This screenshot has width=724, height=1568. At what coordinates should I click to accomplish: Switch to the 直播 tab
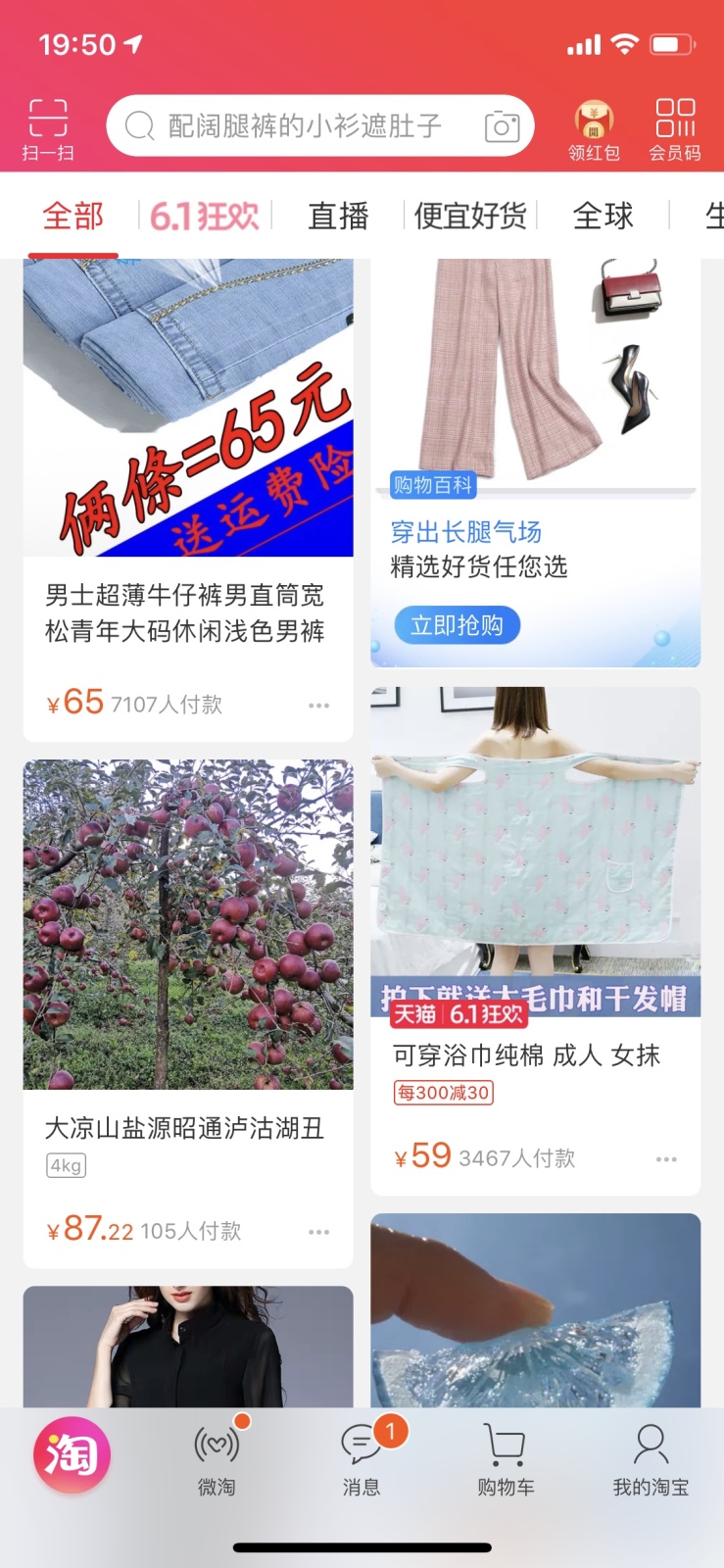(337, 216)
